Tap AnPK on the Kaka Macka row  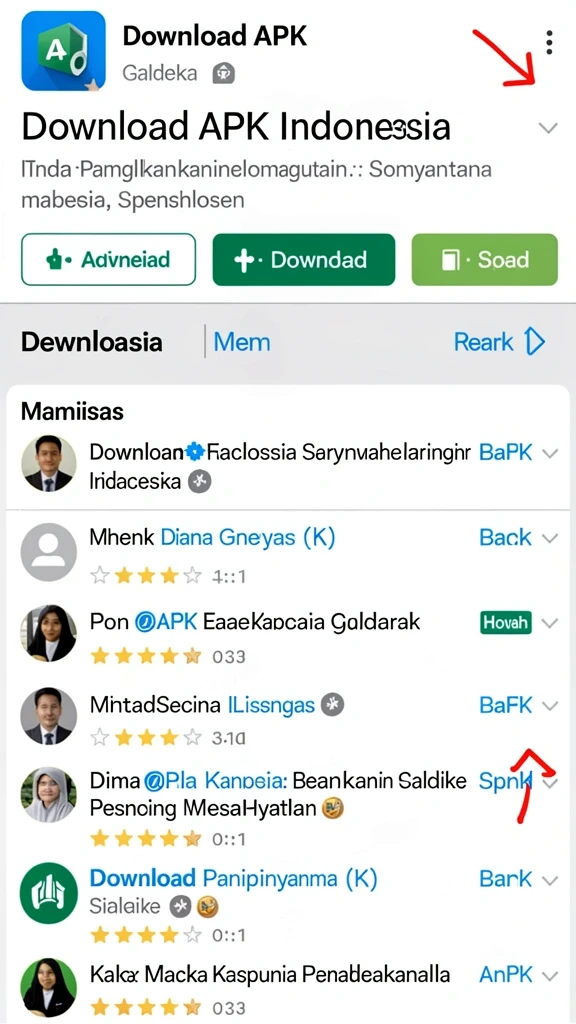pos(506,976)
